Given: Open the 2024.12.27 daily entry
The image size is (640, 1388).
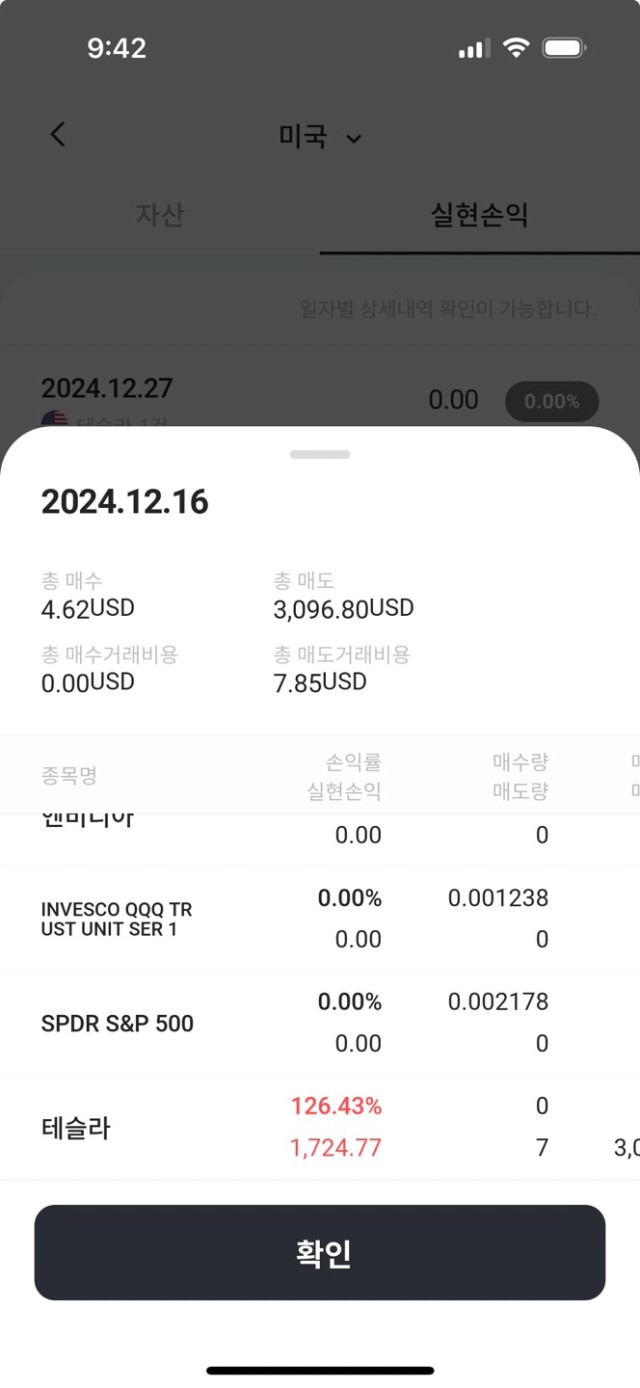Looking at the screenshot, I should [320, 398].
